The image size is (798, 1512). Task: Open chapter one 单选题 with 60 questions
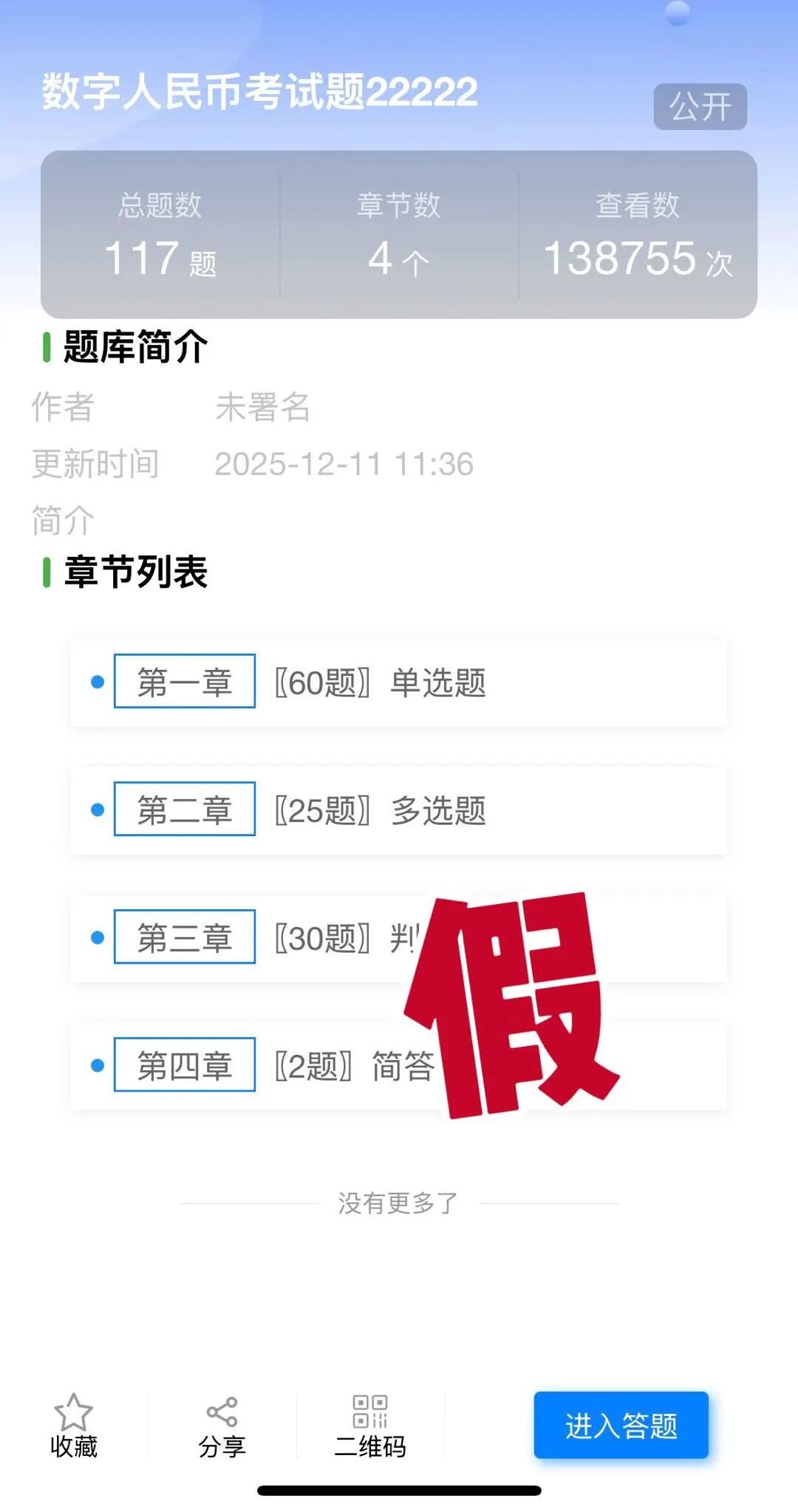pyautogui.click(x=399, y=683)
